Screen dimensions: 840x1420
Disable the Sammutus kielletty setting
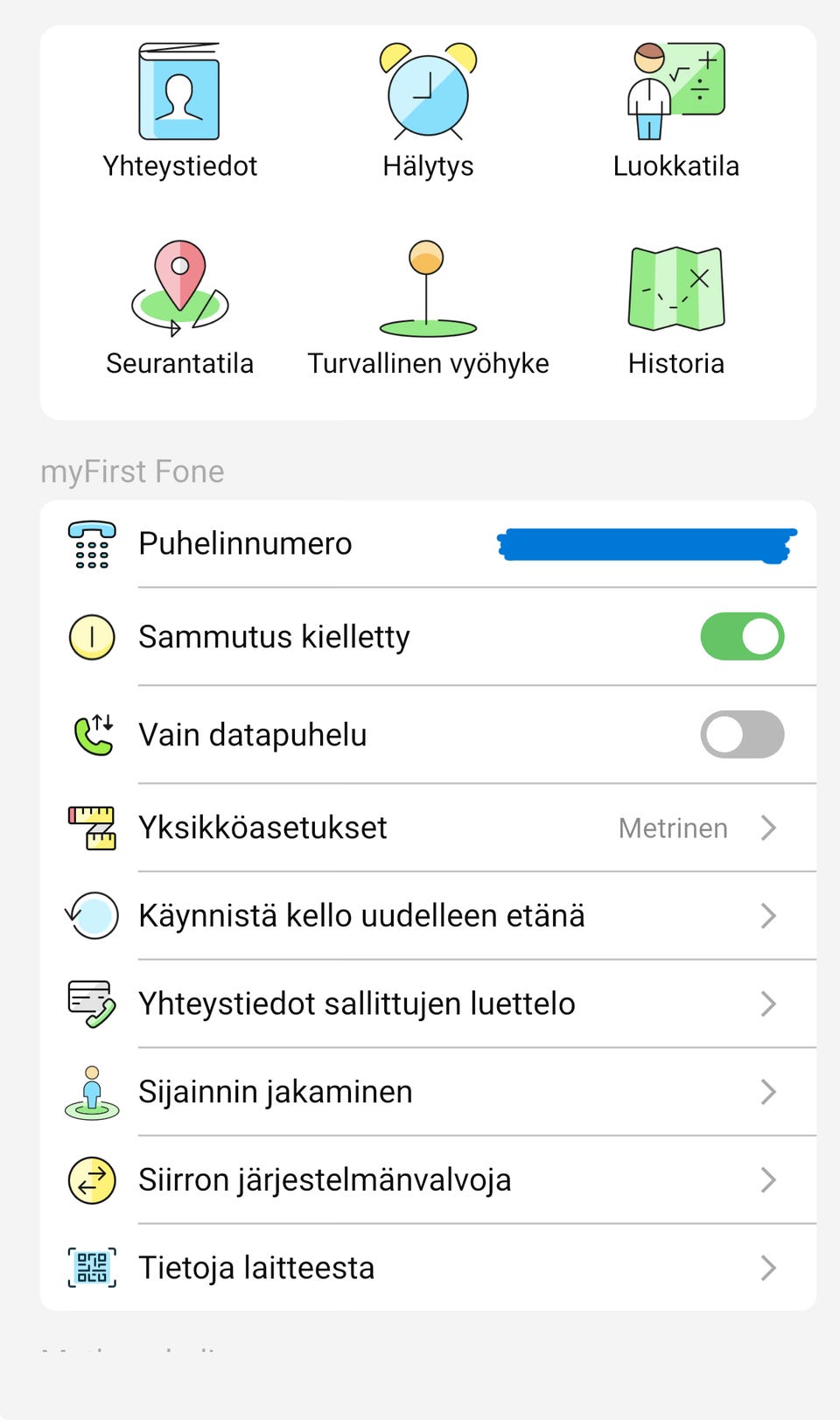coord(741,637)
